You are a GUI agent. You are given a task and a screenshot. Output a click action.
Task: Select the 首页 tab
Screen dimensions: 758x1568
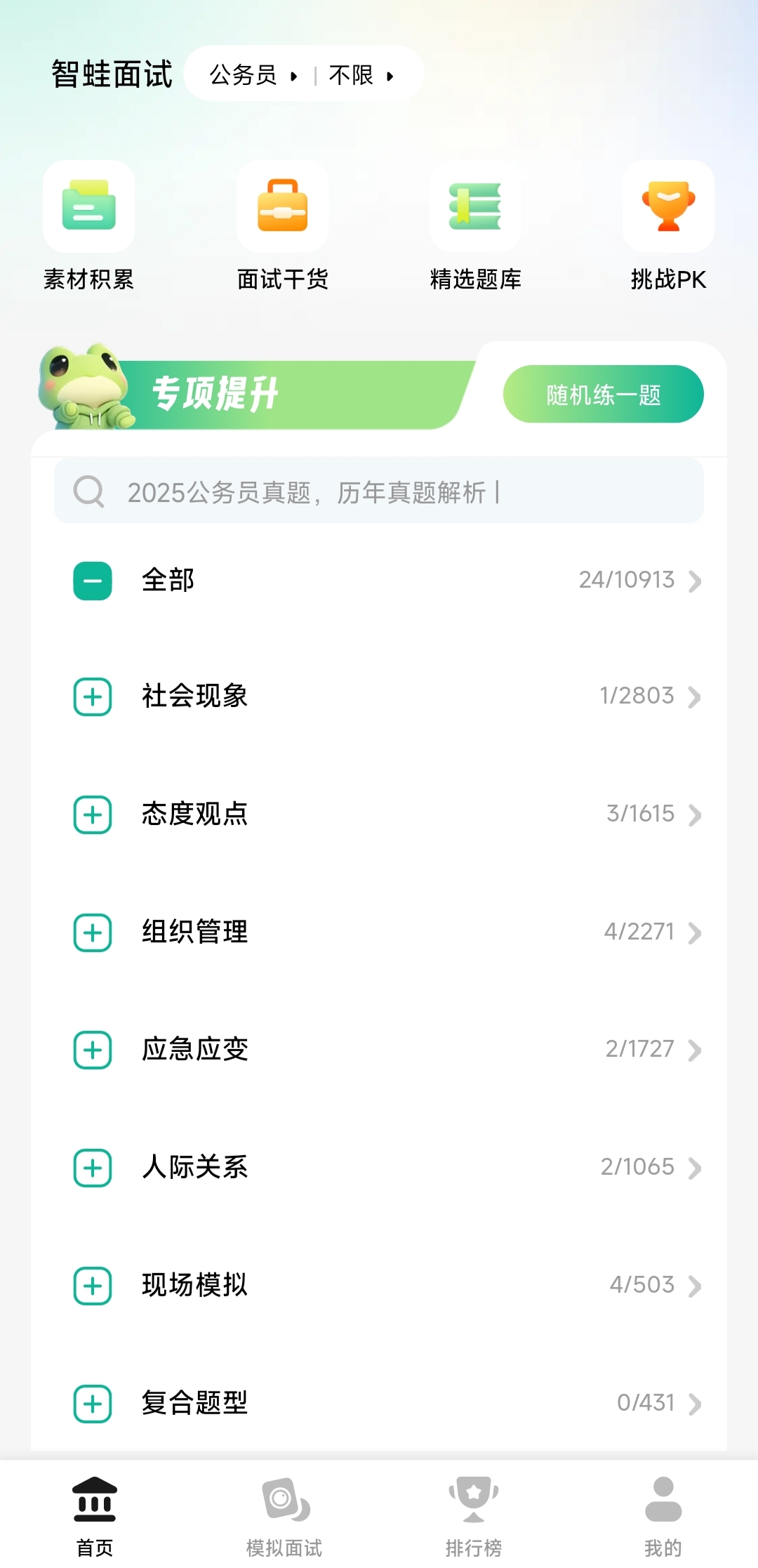click(x=95, y=1517)
